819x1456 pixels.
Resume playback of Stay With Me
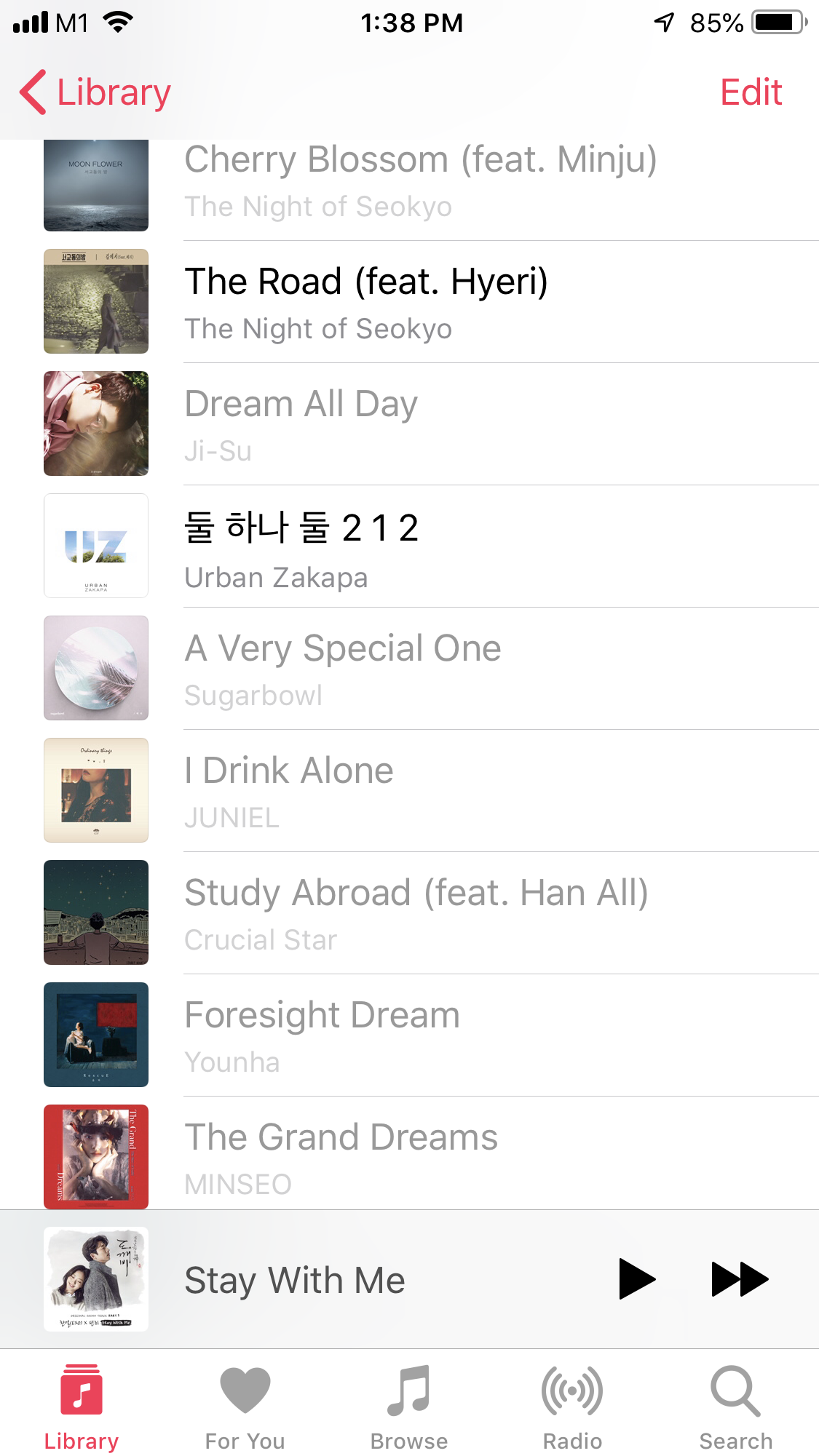636,1278
